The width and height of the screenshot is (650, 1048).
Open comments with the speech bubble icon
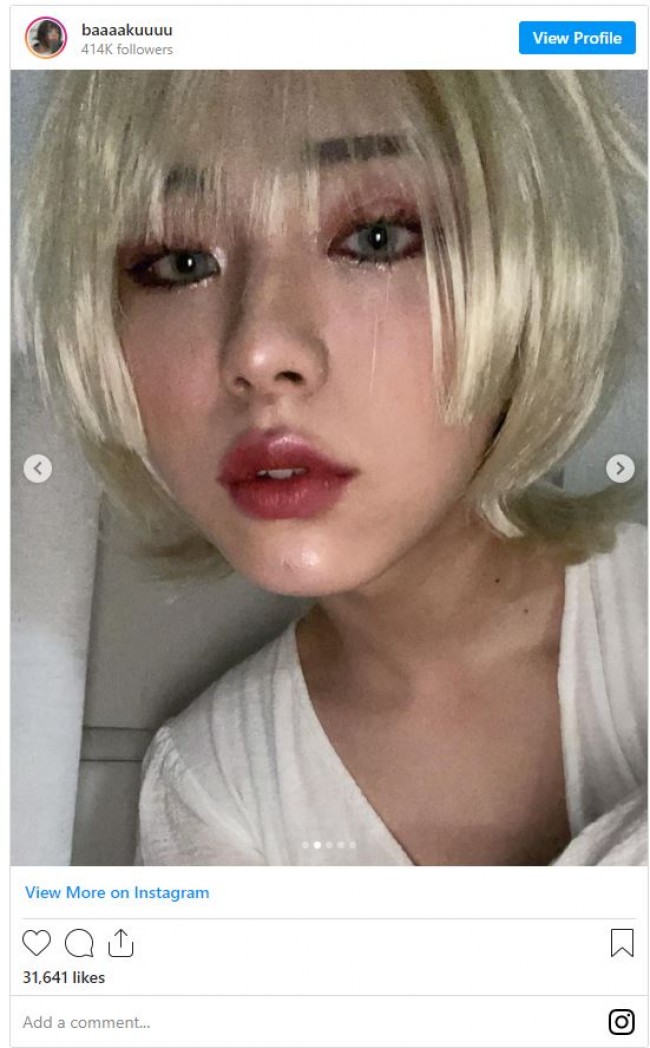(x=79, y=943)
